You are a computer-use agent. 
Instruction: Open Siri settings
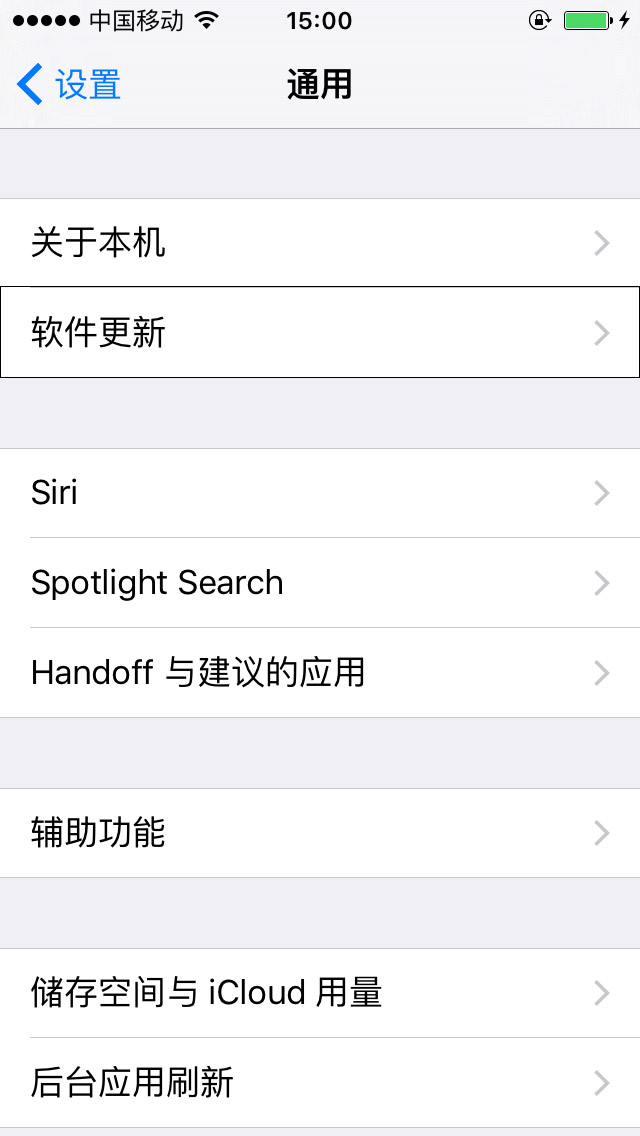point(320,493)
